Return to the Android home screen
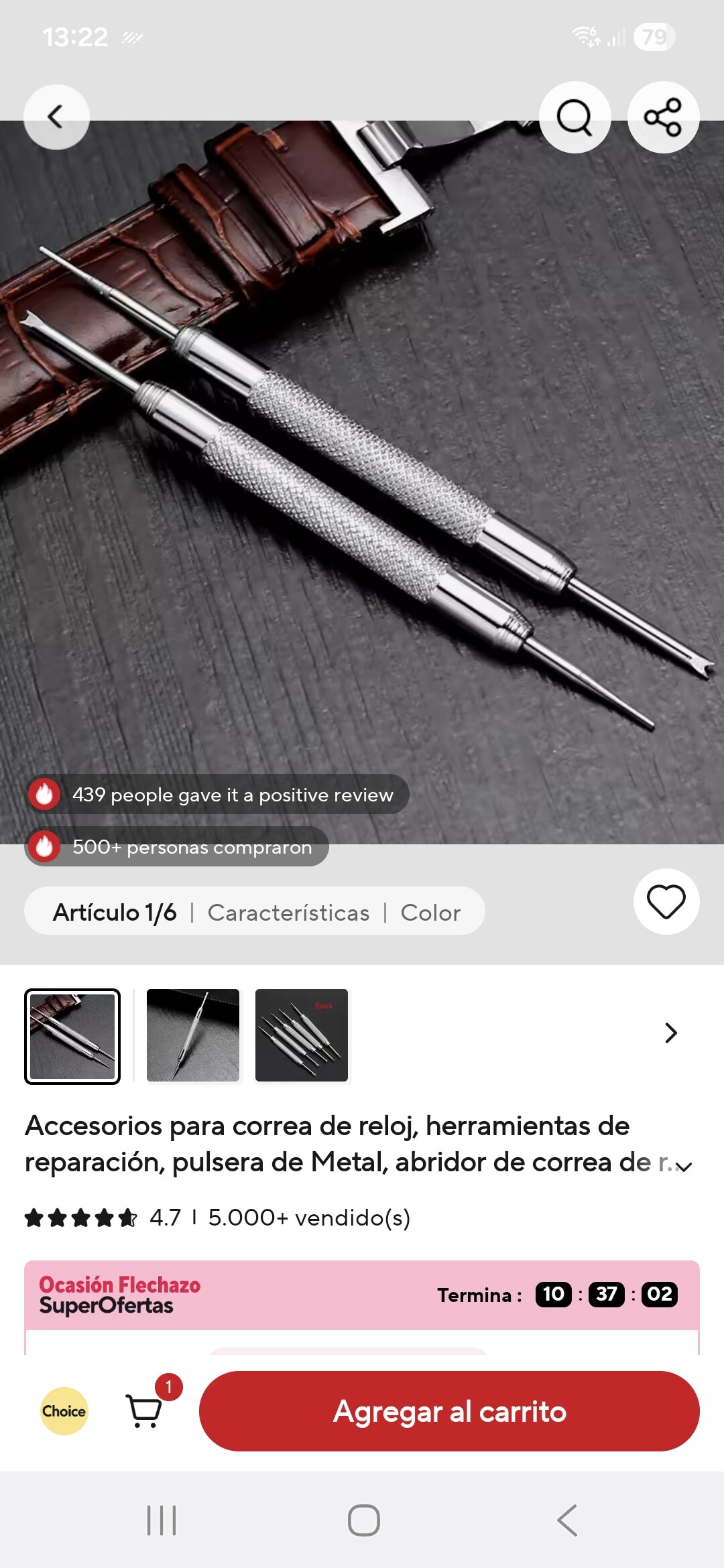 tap(363, 1520)
